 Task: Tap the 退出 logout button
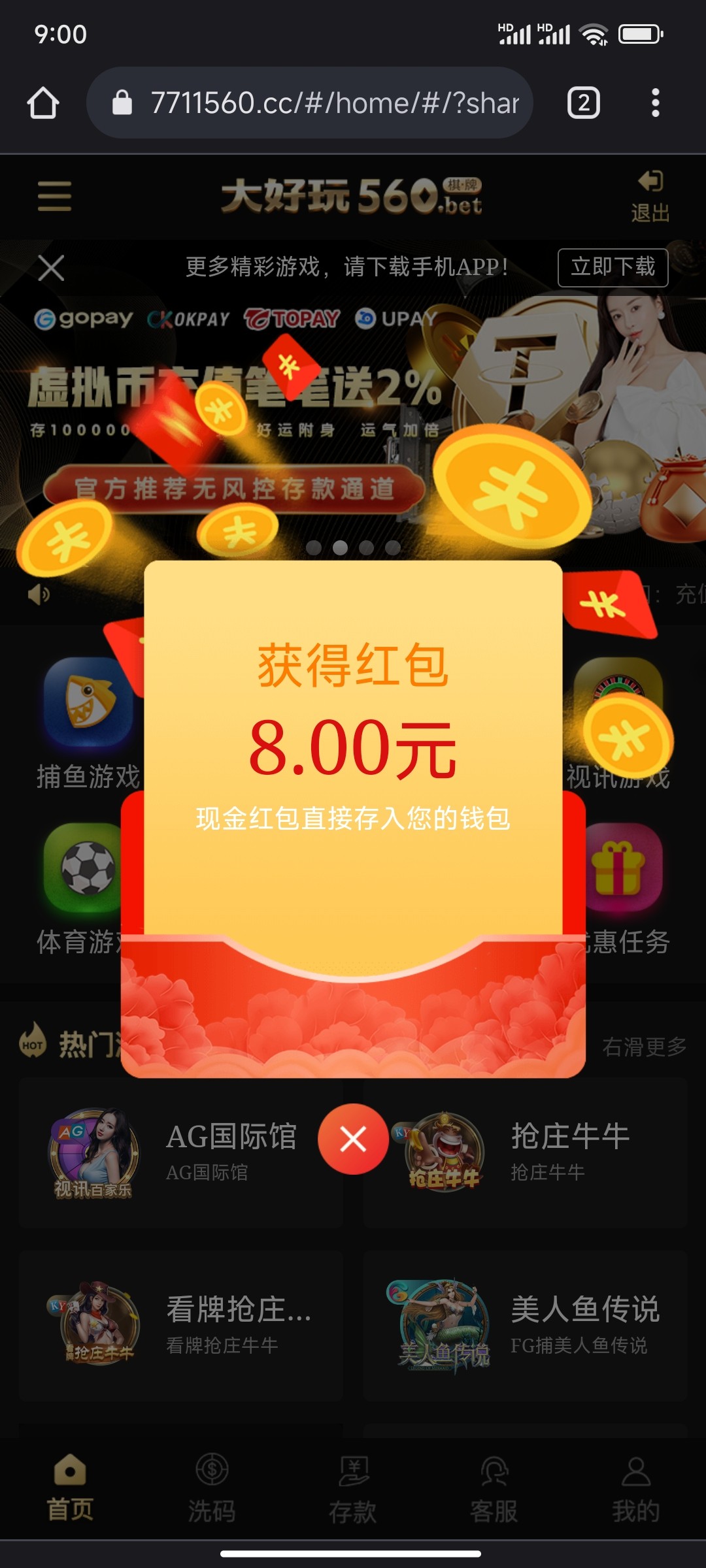click(650, 196)
